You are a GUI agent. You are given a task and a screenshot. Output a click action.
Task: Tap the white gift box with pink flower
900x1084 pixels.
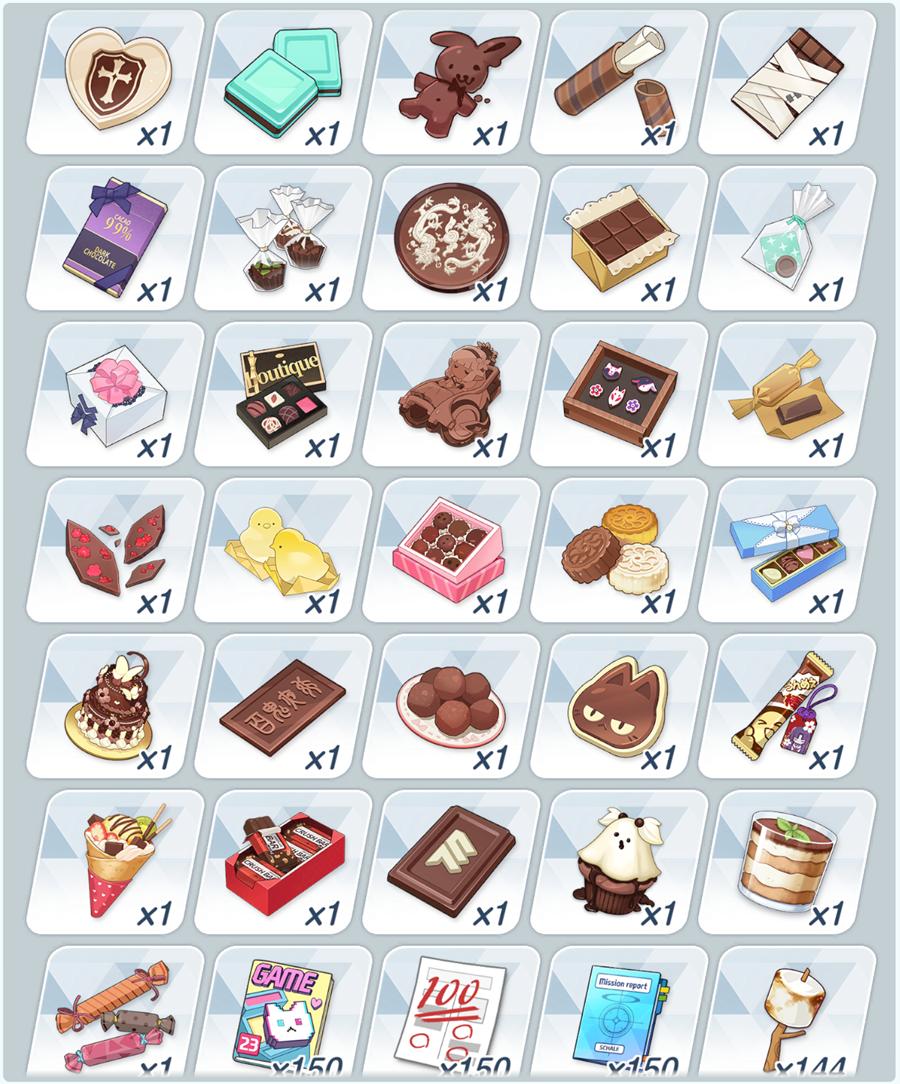tap(116, 392)
